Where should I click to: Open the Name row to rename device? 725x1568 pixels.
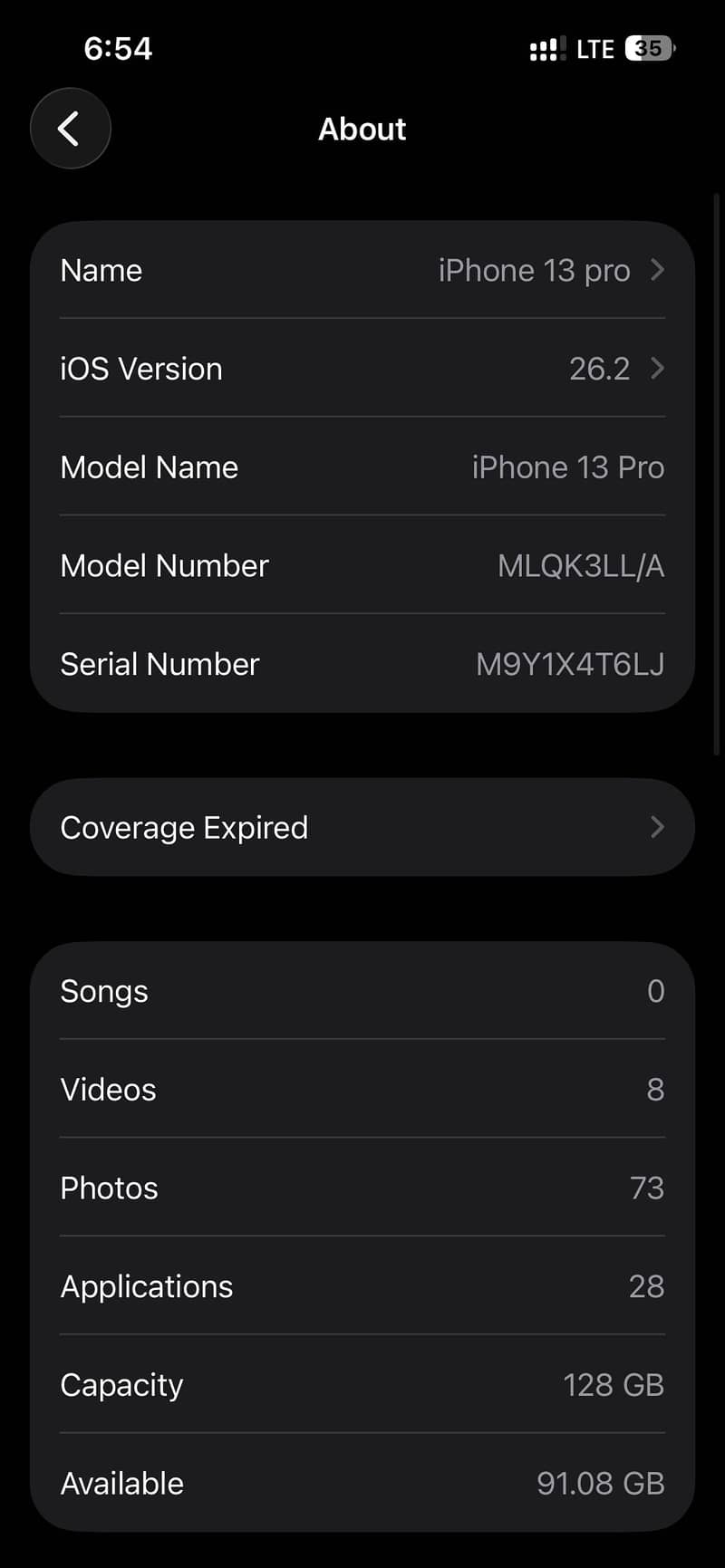coord(362,270)
